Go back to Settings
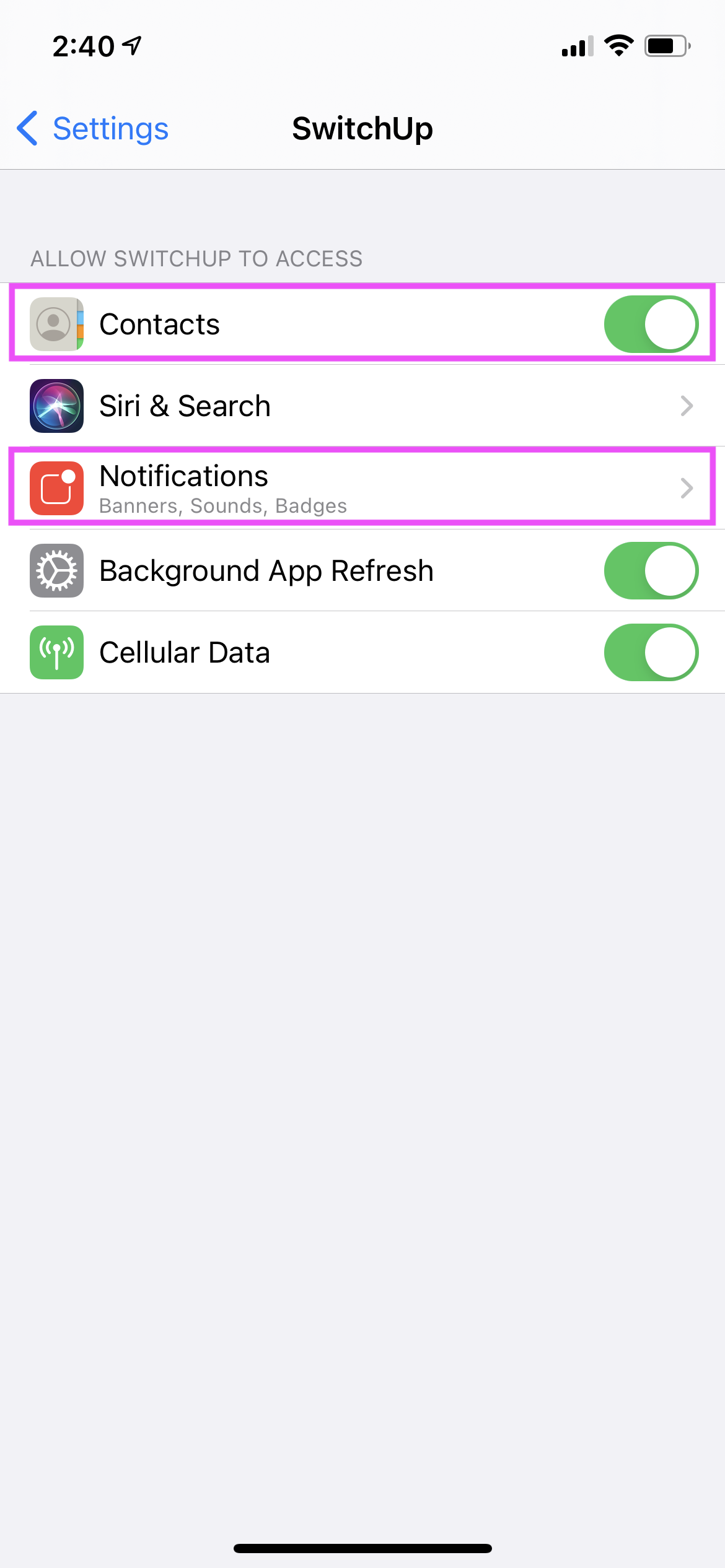The image size is (725, 1568). (93, 129)
